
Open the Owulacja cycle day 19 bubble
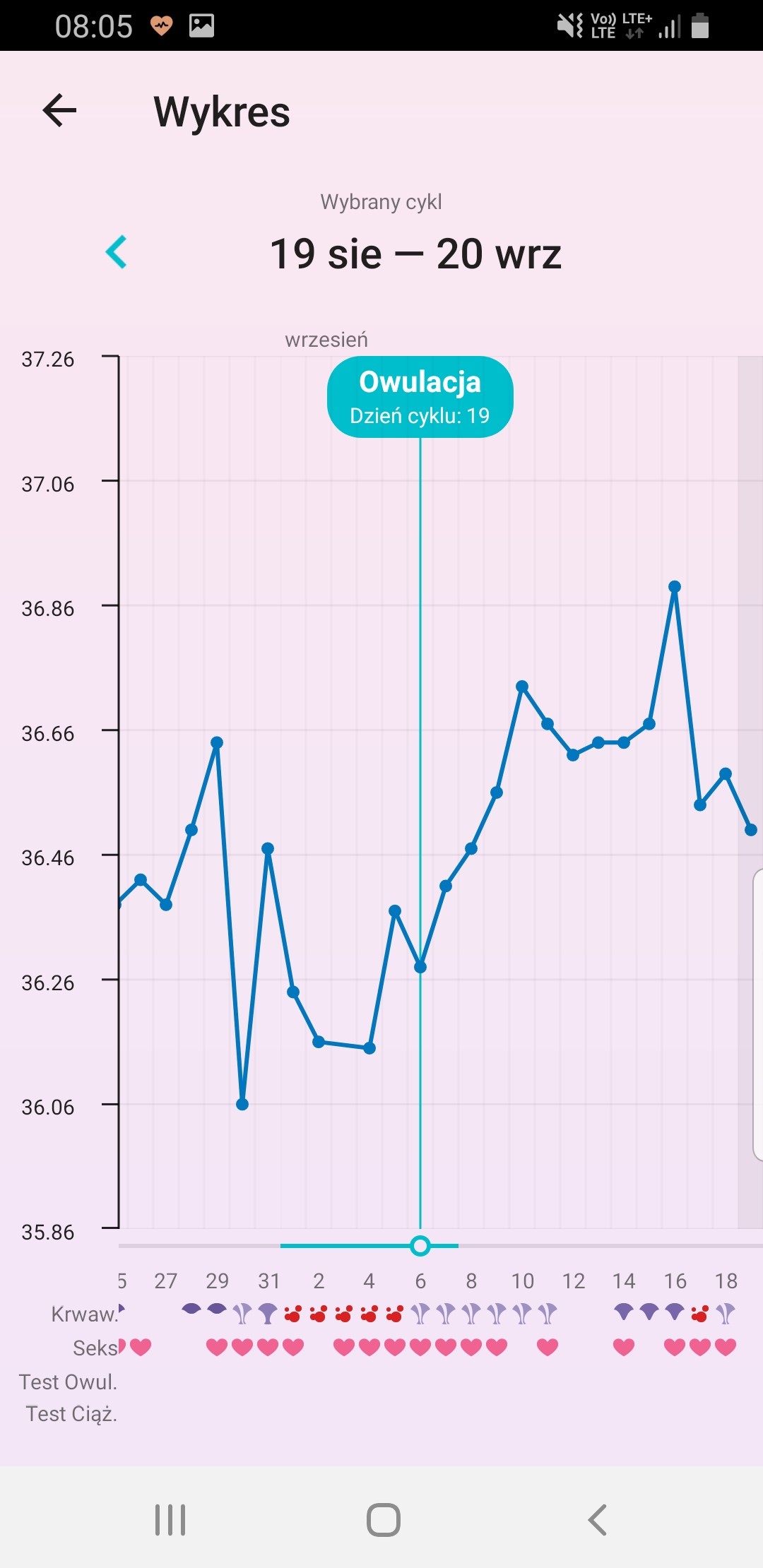coord(420,397)
